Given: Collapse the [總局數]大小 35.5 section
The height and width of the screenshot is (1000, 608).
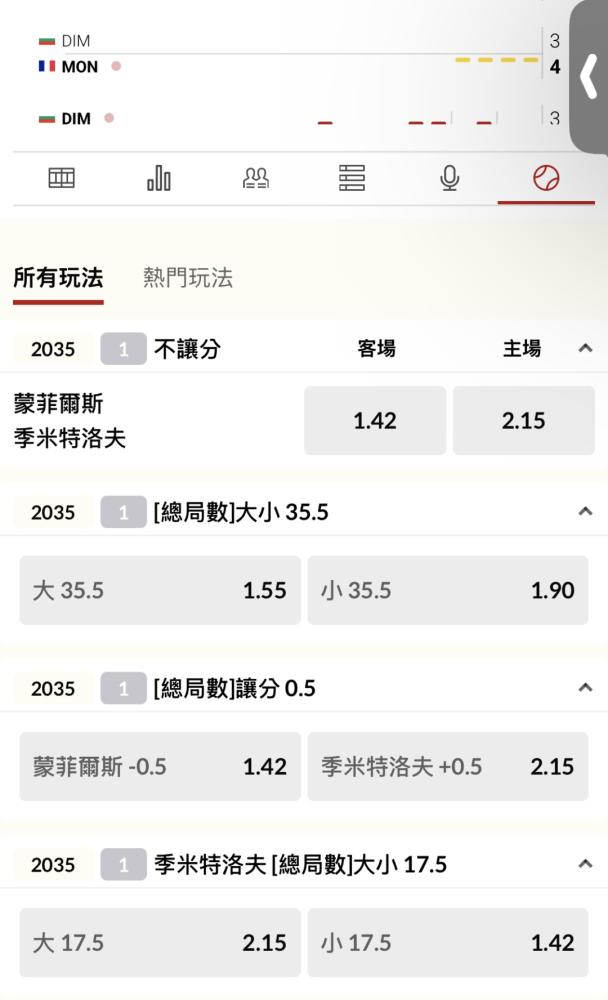Looking at the screenshot, I should [585, 511].
